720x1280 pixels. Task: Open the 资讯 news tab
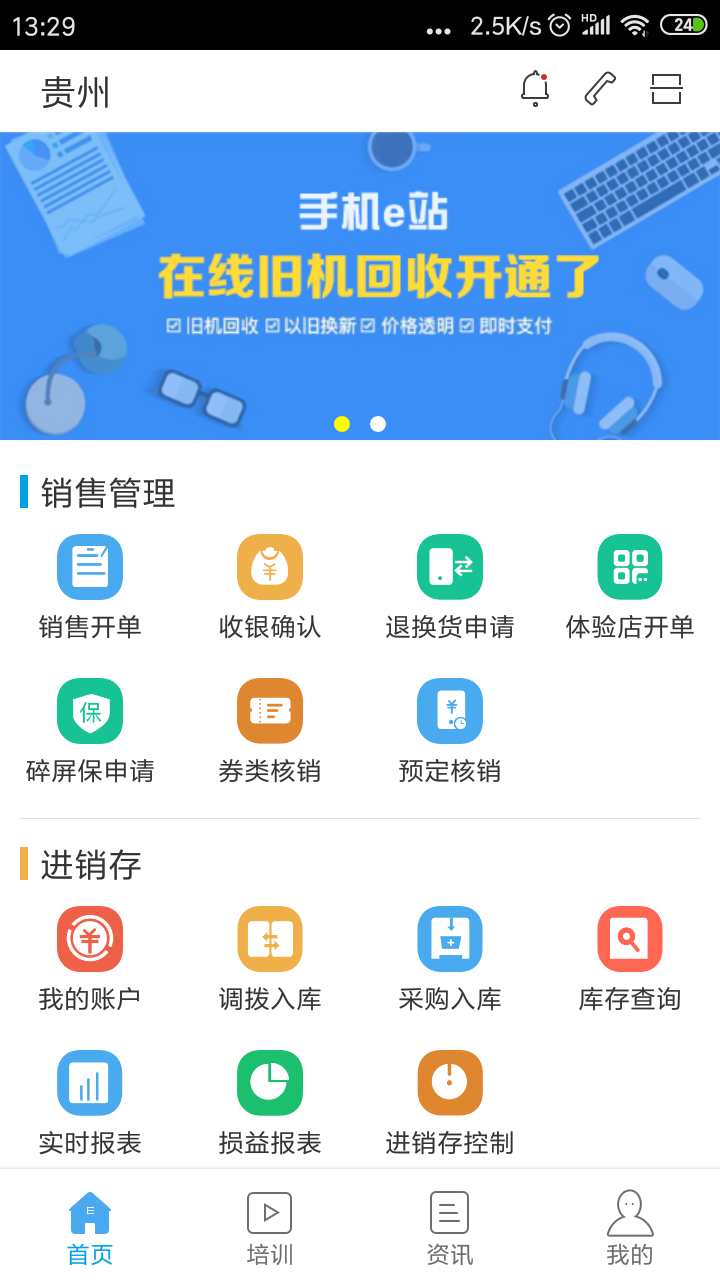(449, 1224)
